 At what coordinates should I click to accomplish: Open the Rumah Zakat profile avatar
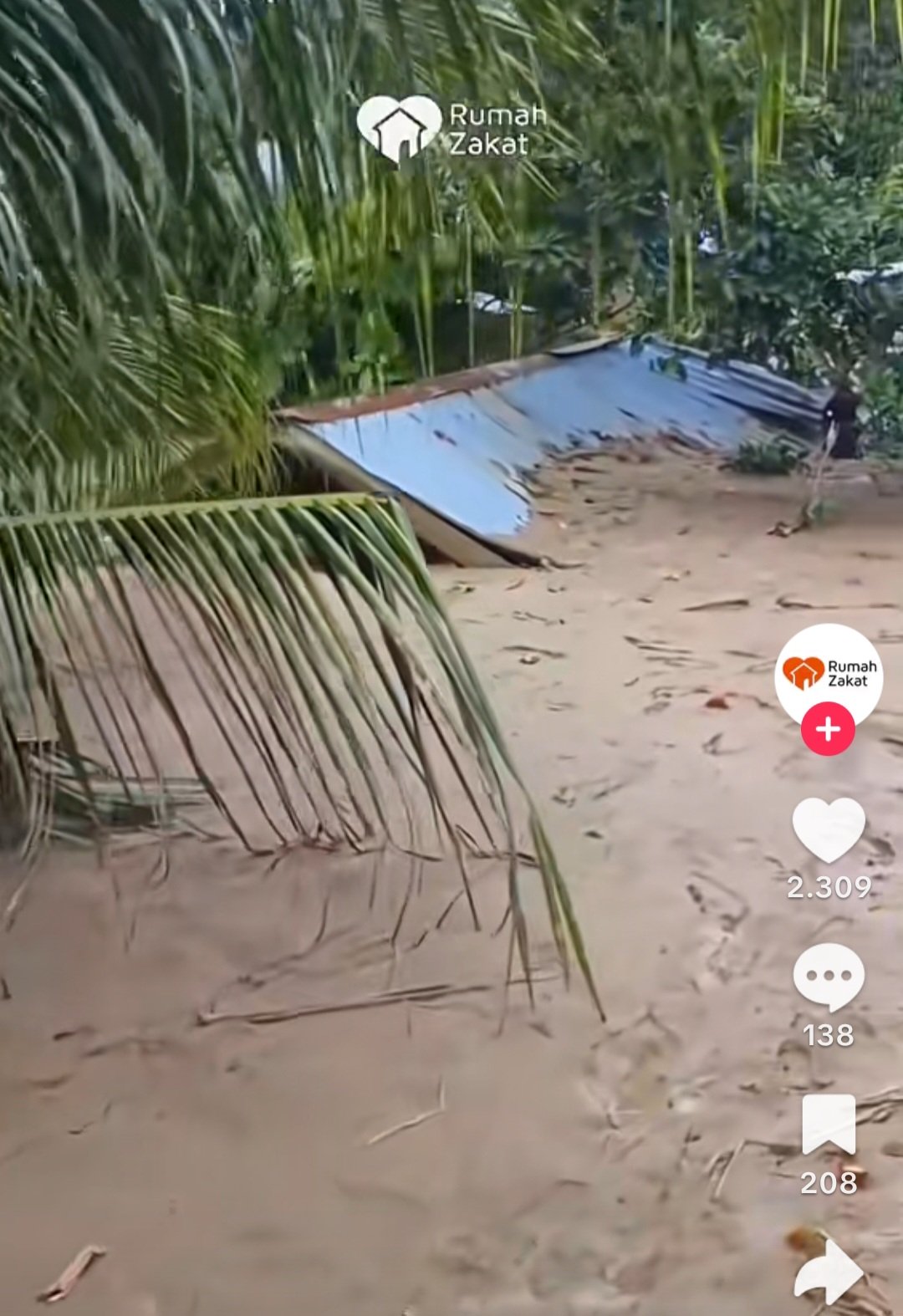(x=828, y=671)
